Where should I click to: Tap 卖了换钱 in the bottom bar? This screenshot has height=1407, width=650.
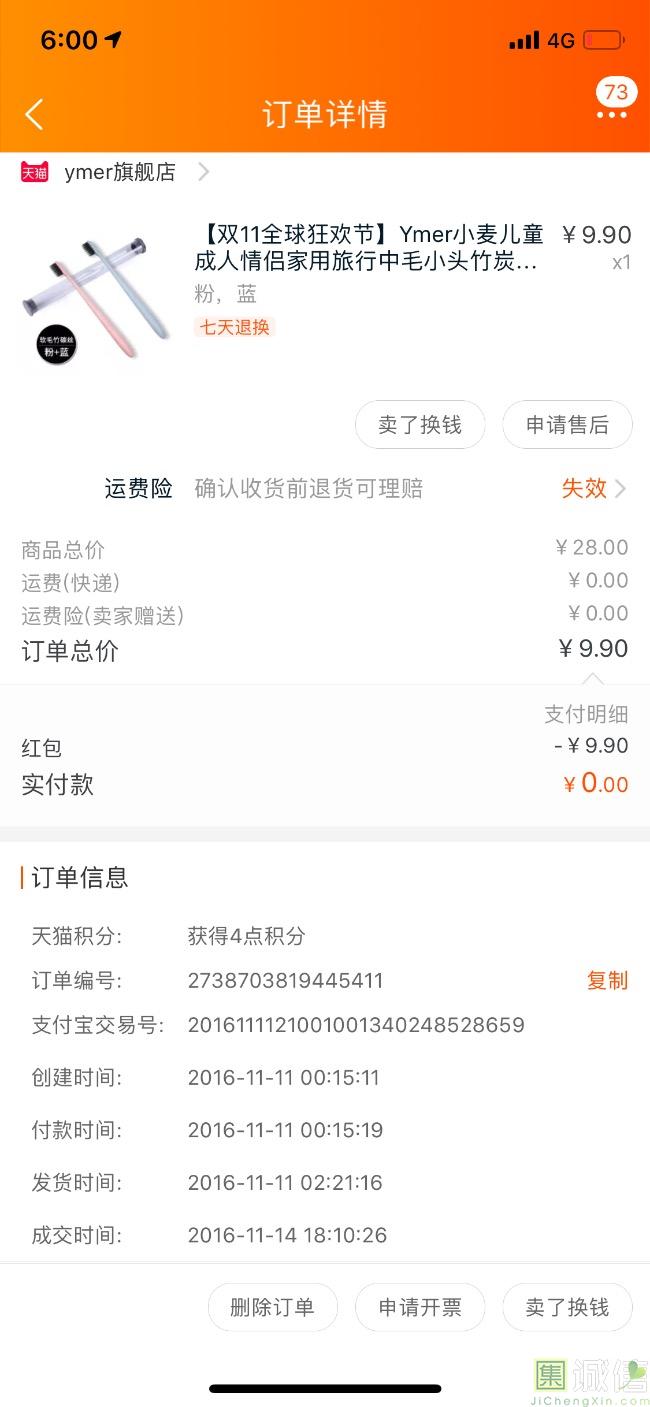pos(567,1307)
